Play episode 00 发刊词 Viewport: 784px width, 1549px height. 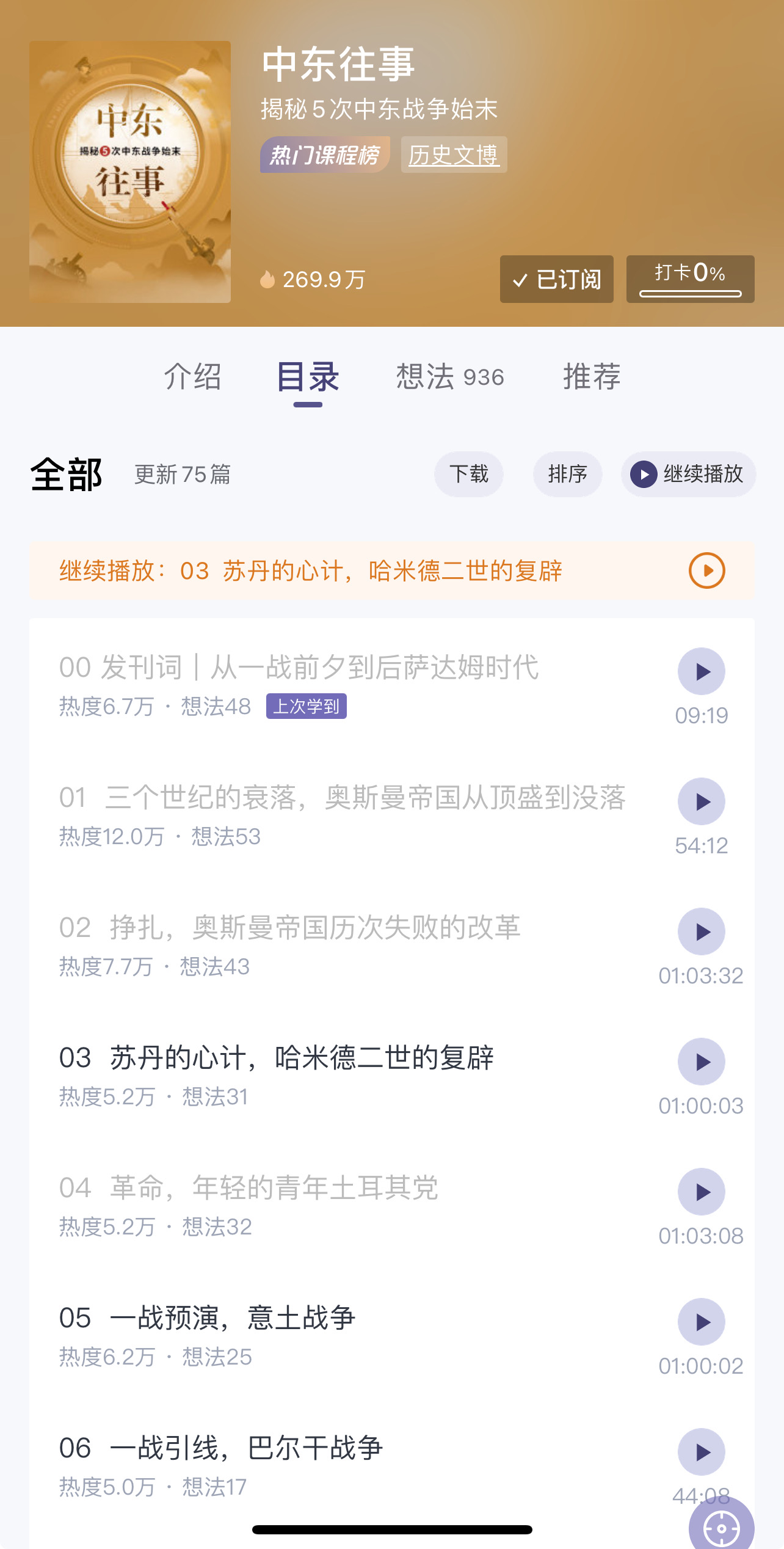click(702, 671)
